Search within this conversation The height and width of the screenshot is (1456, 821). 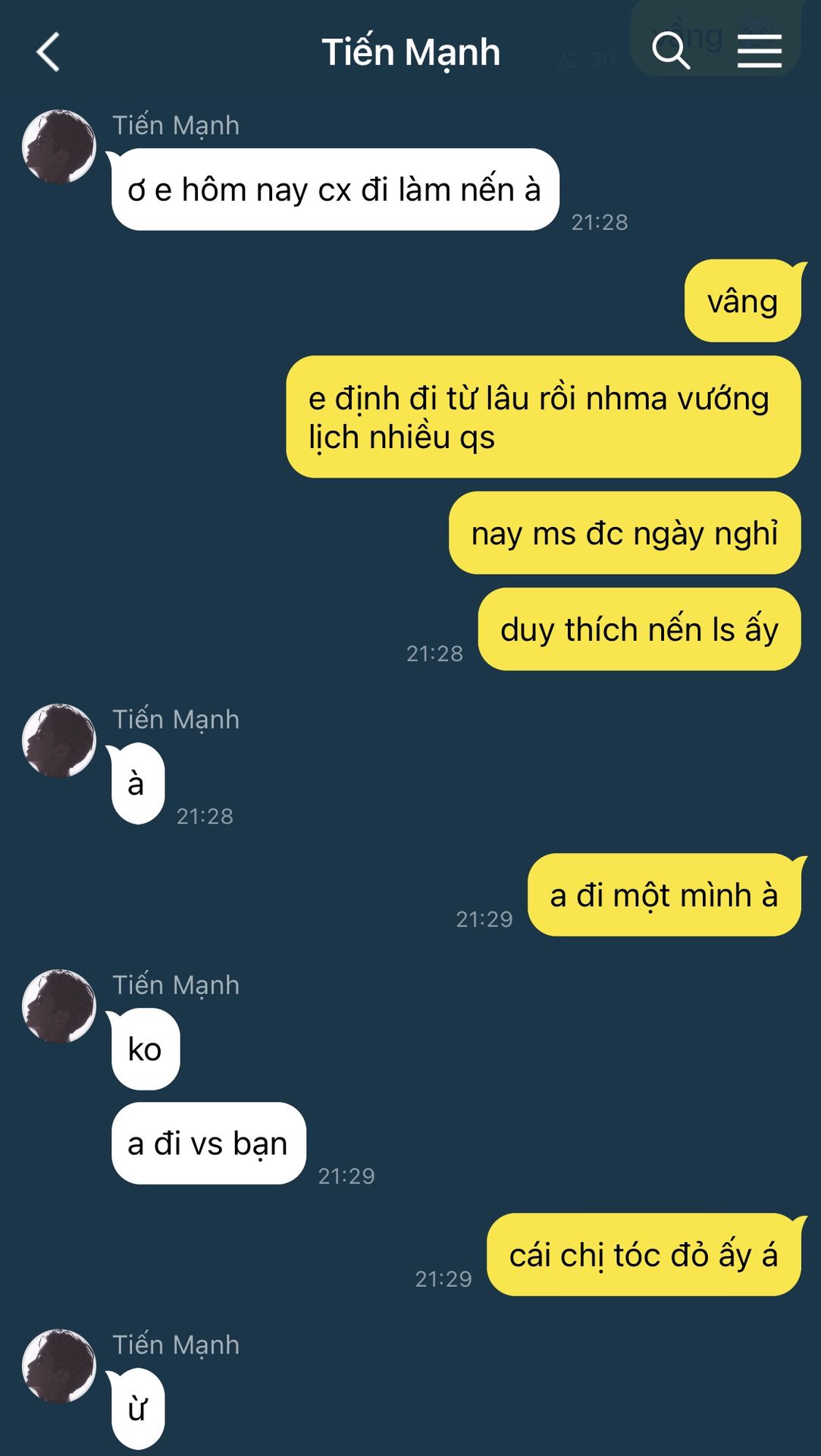coord(671,51)
